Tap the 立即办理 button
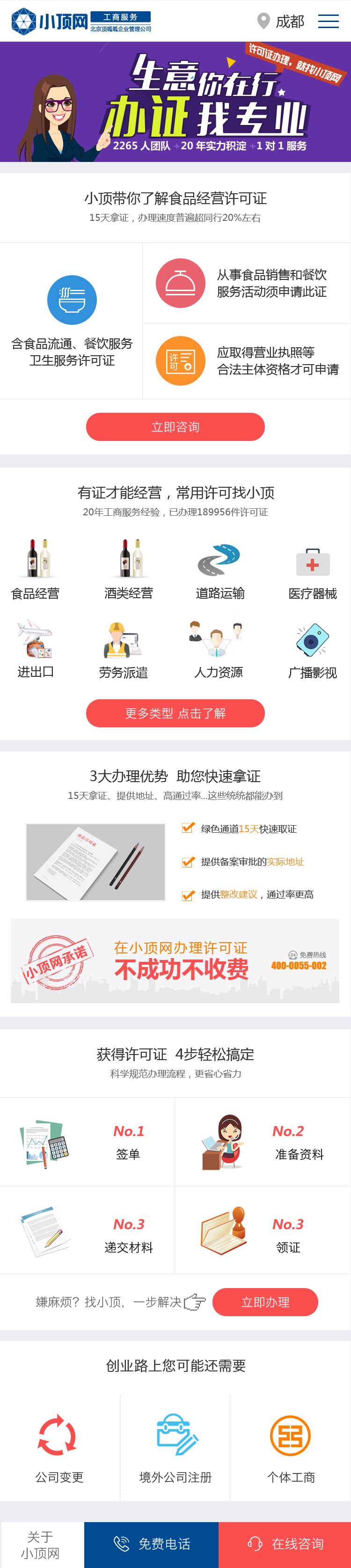The image size is (351, 1568). click(264, 1302)
